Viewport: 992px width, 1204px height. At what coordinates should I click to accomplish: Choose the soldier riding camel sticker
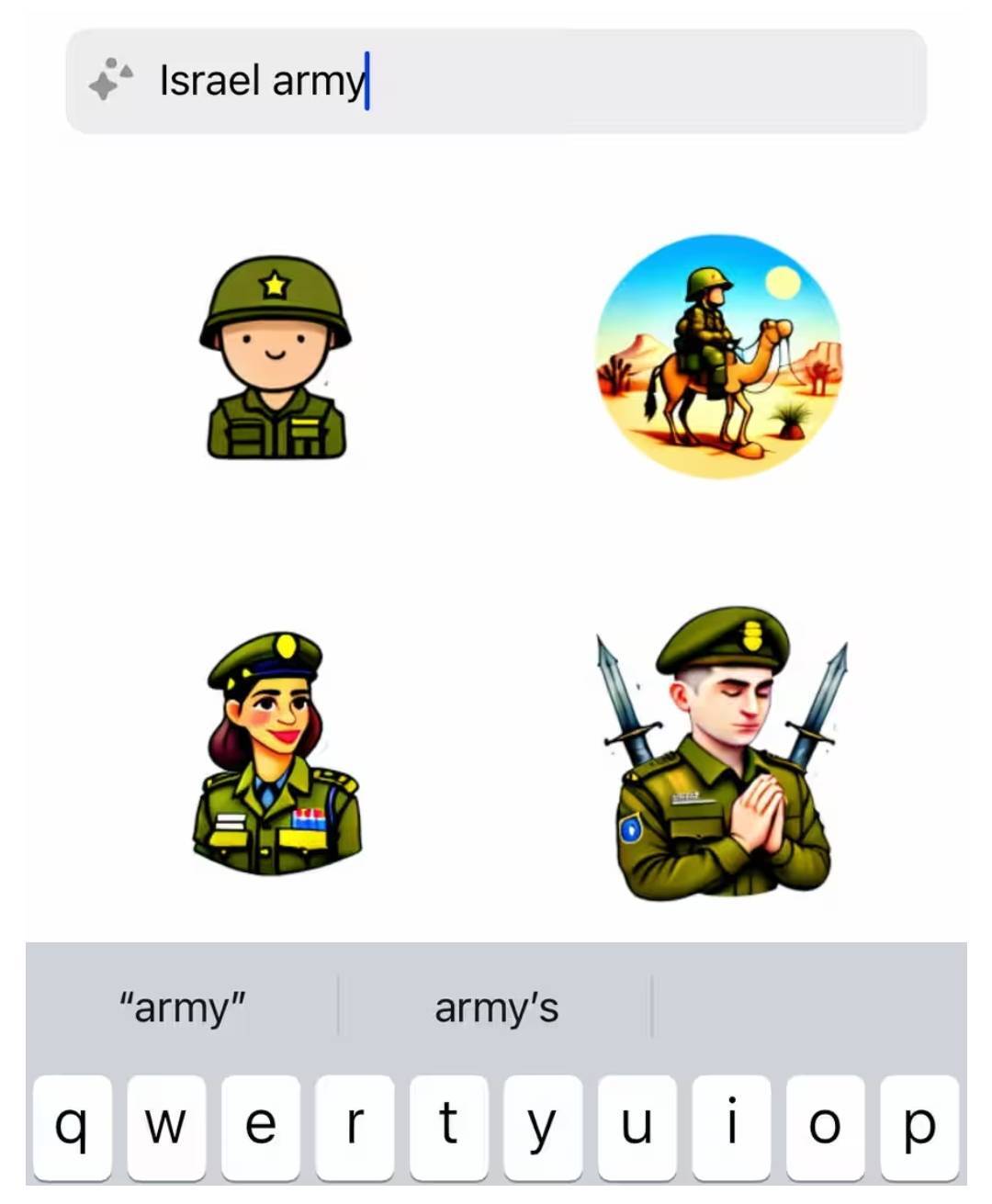[718, 356]
